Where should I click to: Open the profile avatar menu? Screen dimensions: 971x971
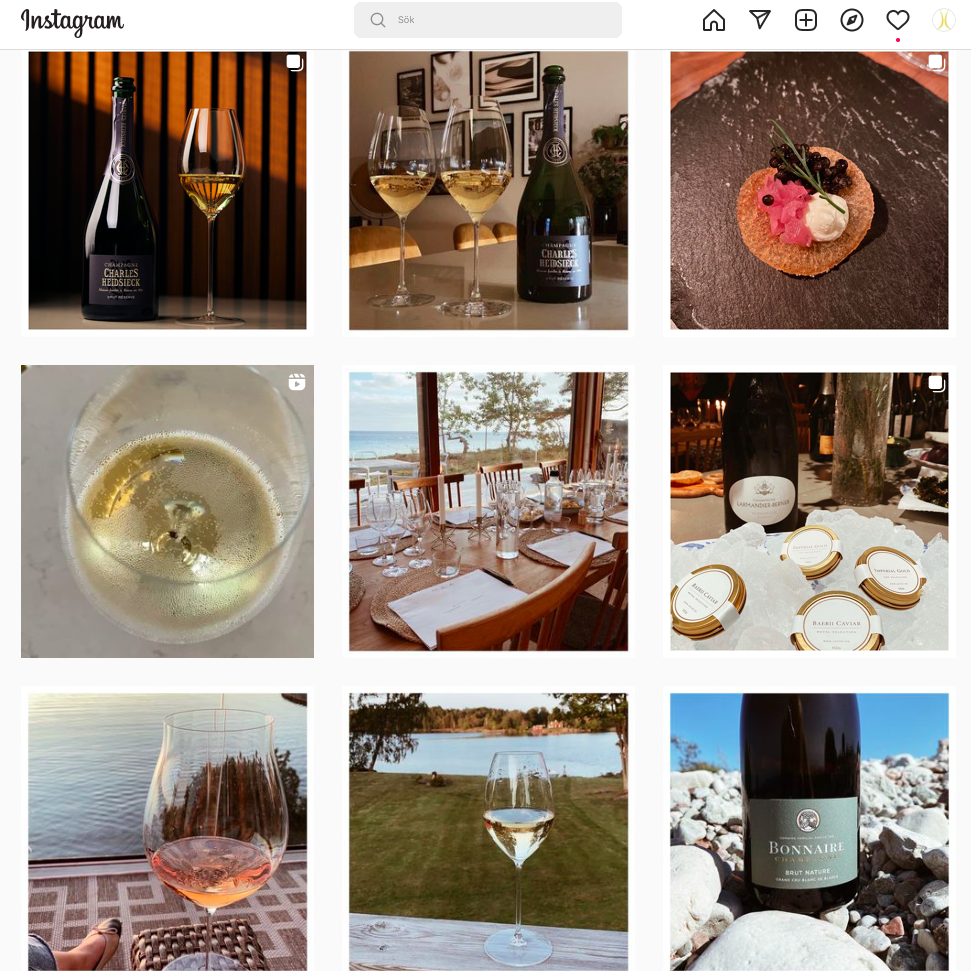point(943,20)
